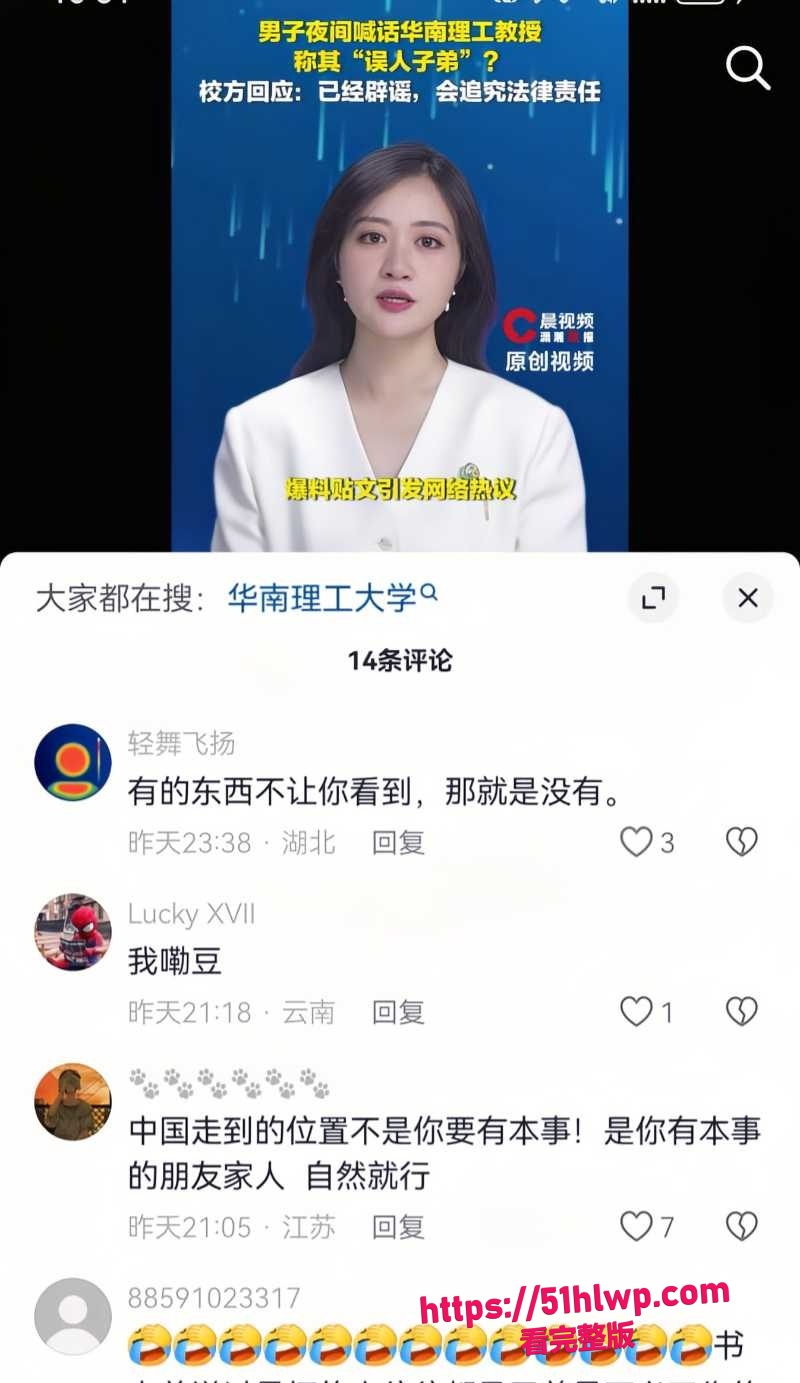
Task: Reply to the comment from 江苏
Action: (398, 1226)
